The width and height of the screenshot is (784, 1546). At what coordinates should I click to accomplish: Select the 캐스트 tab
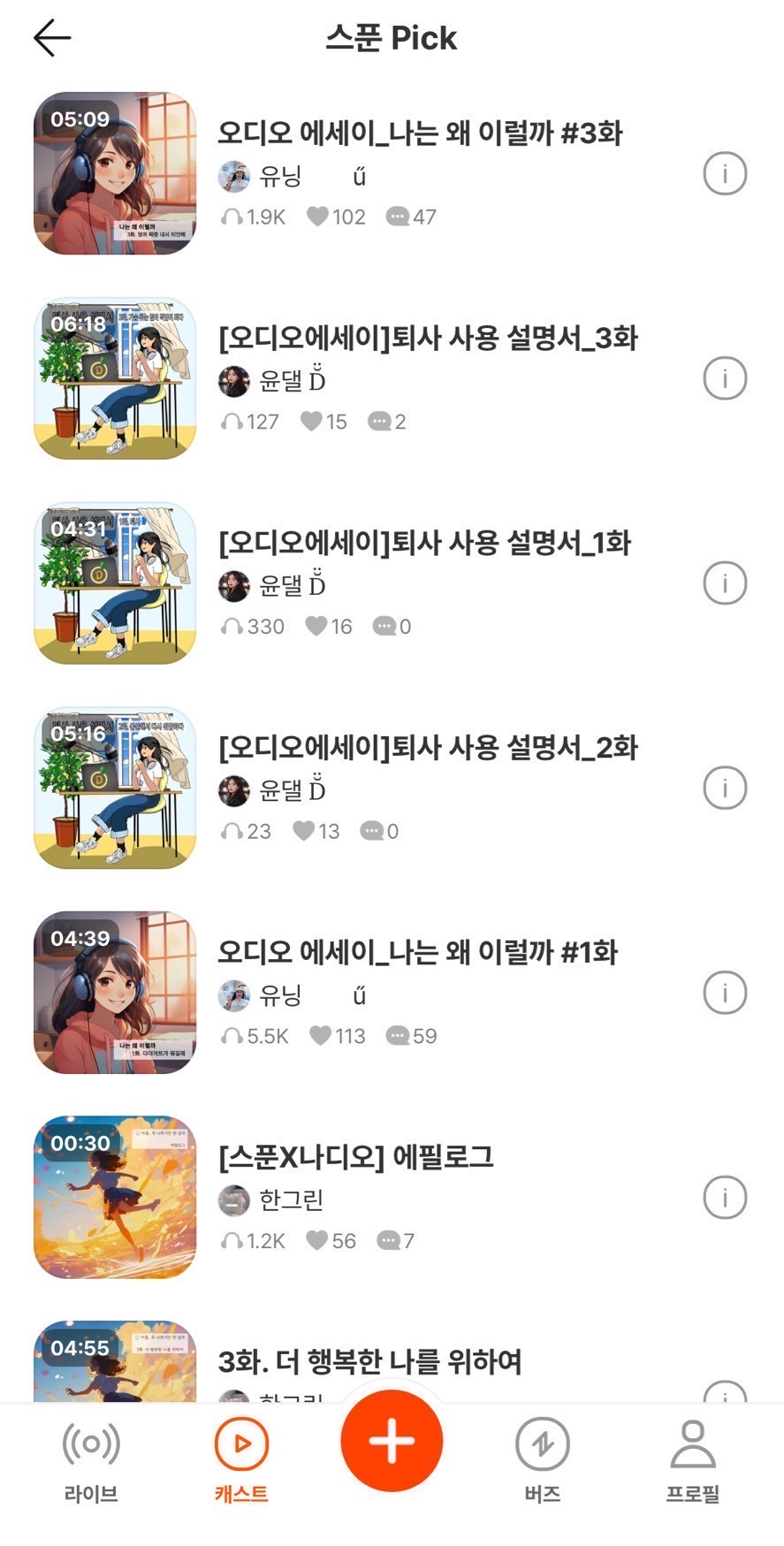241,1460
